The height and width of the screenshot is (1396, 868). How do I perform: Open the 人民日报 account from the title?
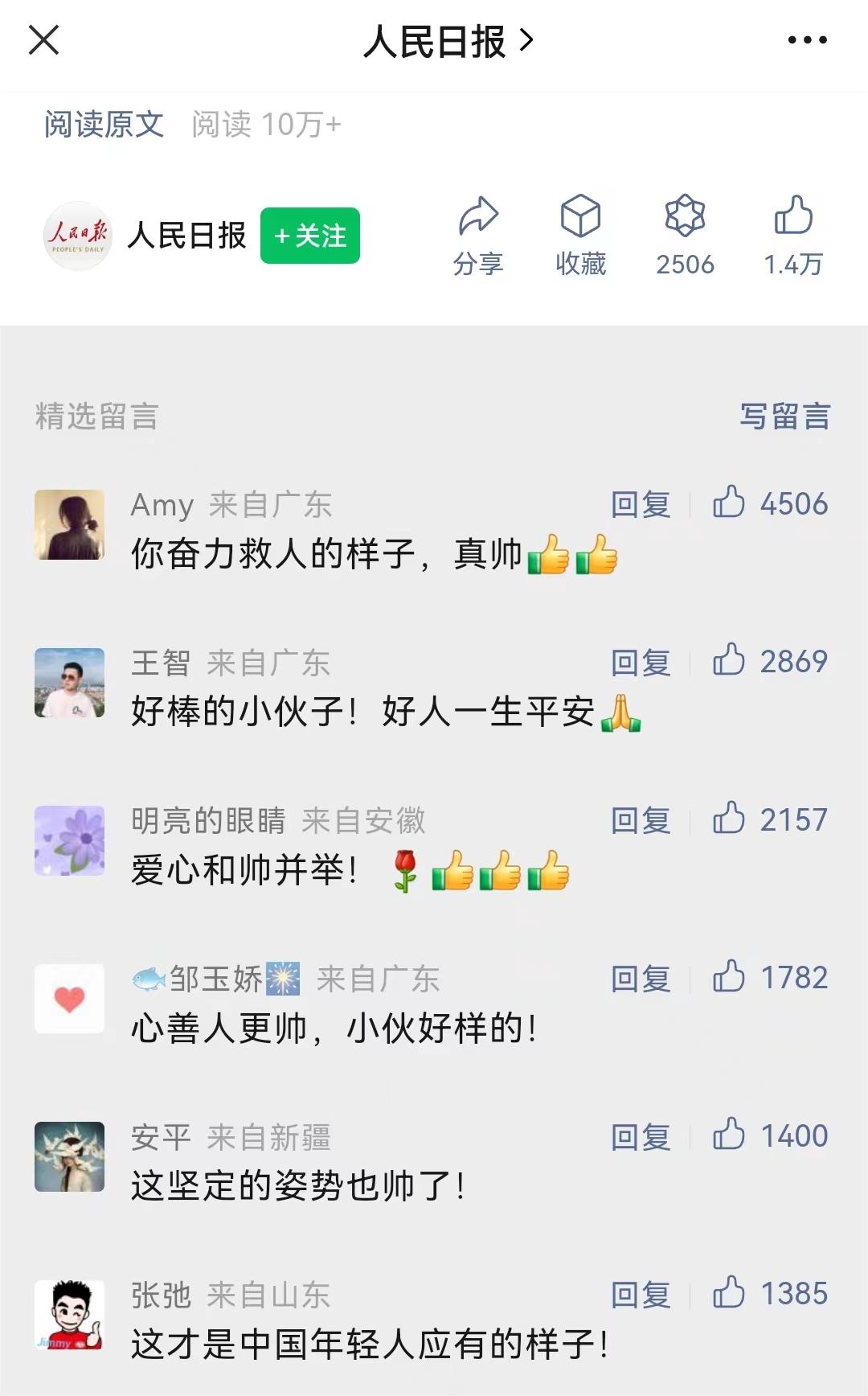click(447, 41)
